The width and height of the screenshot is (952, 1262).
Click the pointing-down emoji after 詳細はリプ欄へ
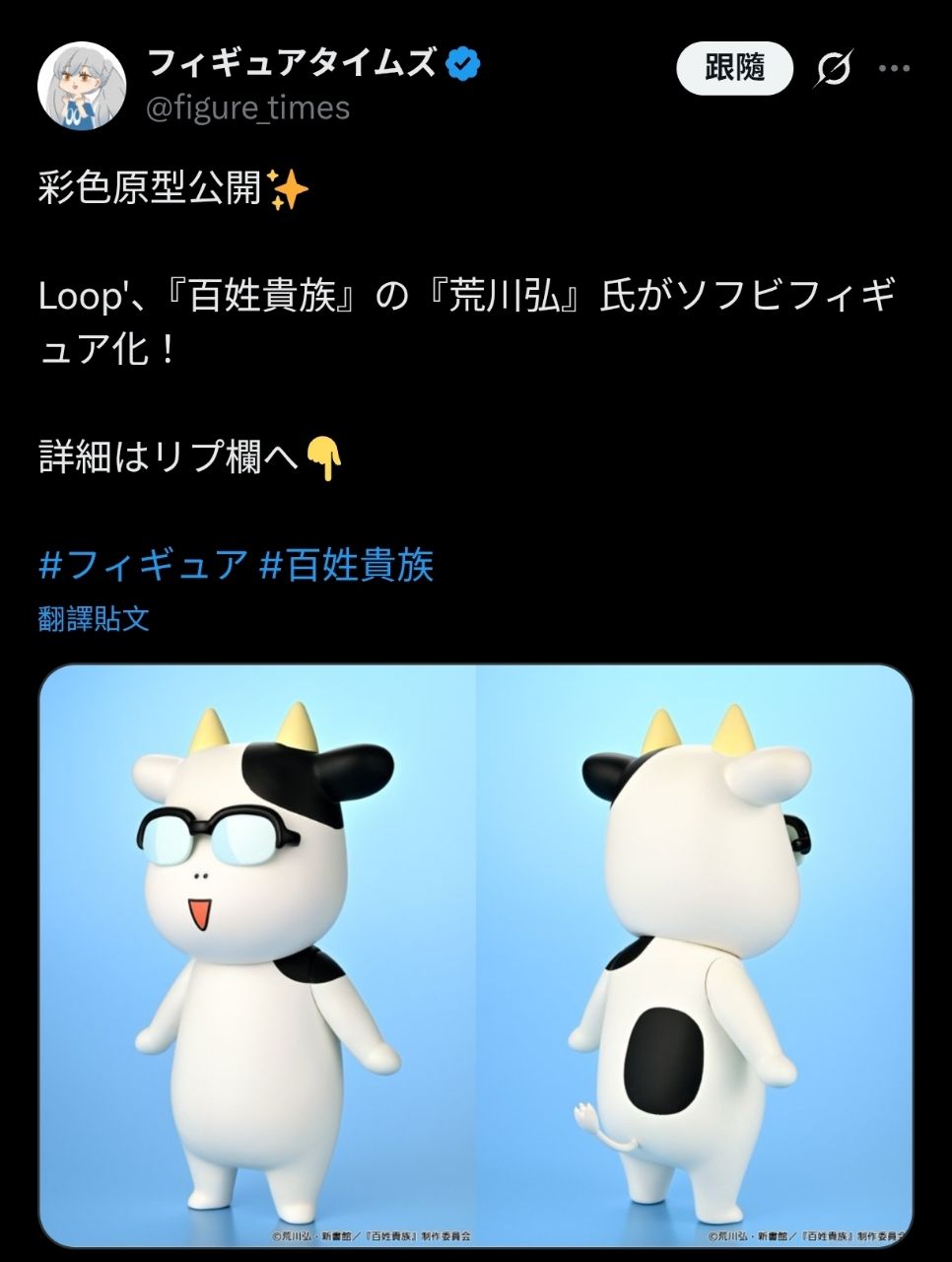tap(322, 456)
